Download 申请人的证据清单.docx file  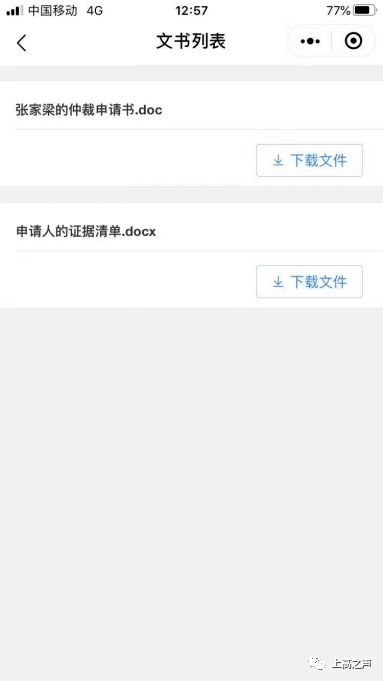pyautogui.click(x=309, y=282)
